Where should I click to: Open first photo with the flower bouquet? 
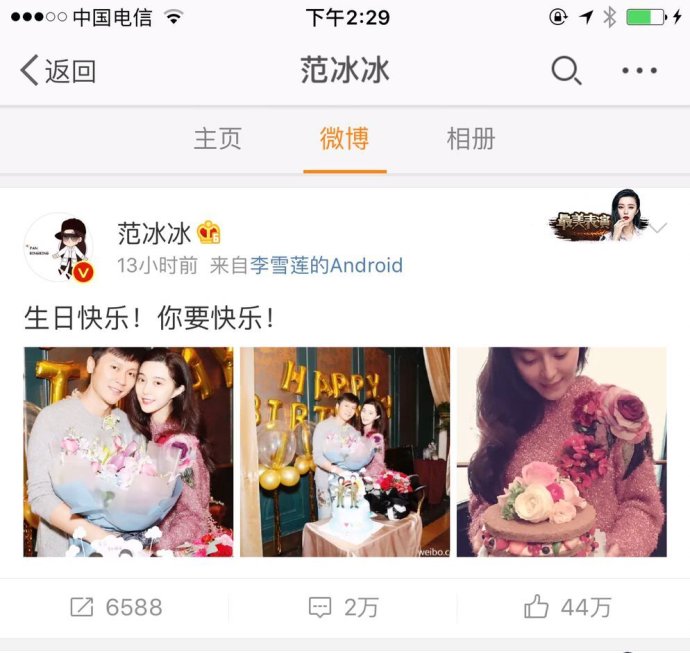[128, 451]
